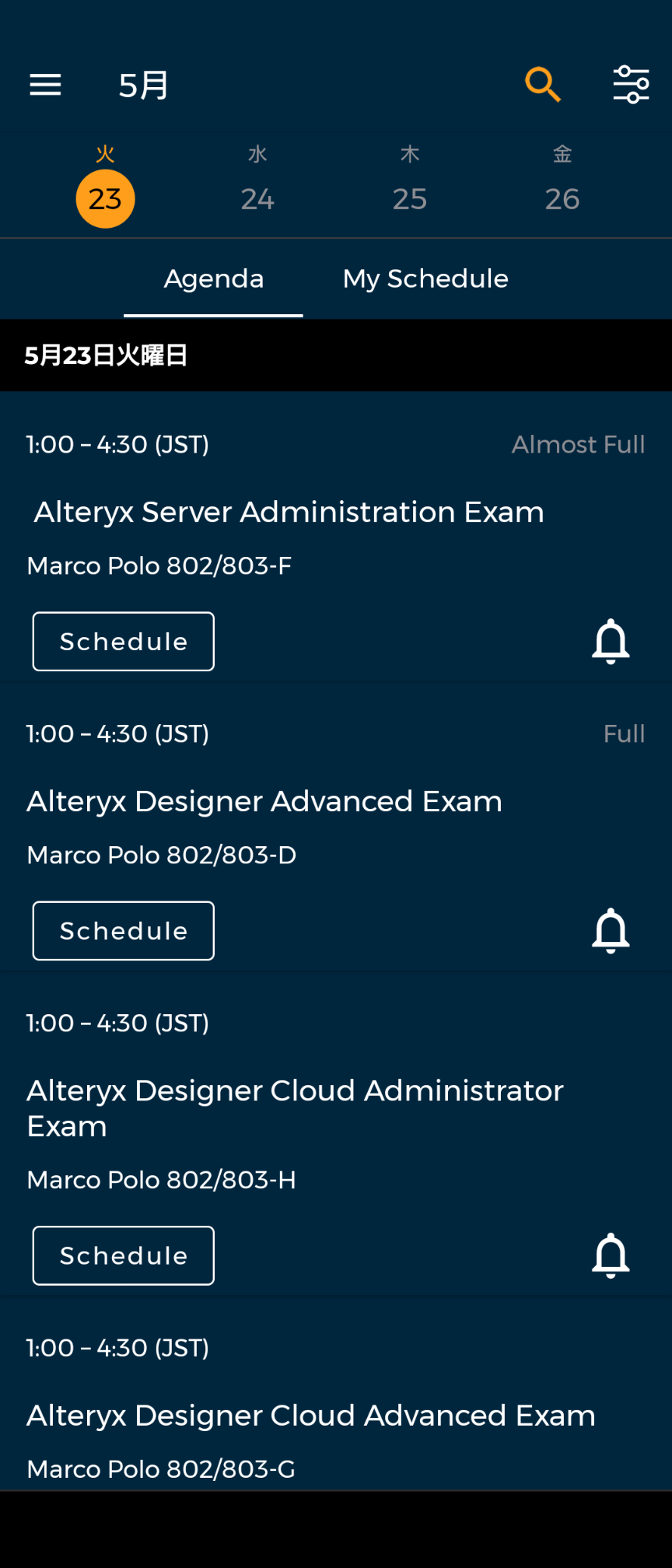This screenshot has width=672, height=1568.
Task: Select Thursday the 25th
Action: coord(410,198)
